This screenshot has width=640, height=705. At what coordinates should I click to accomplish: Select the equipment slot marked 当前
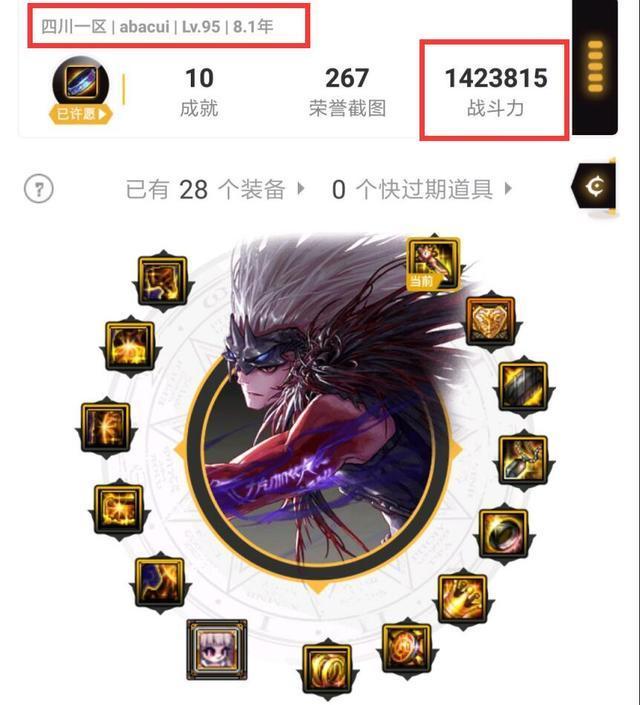pos(433,263)
